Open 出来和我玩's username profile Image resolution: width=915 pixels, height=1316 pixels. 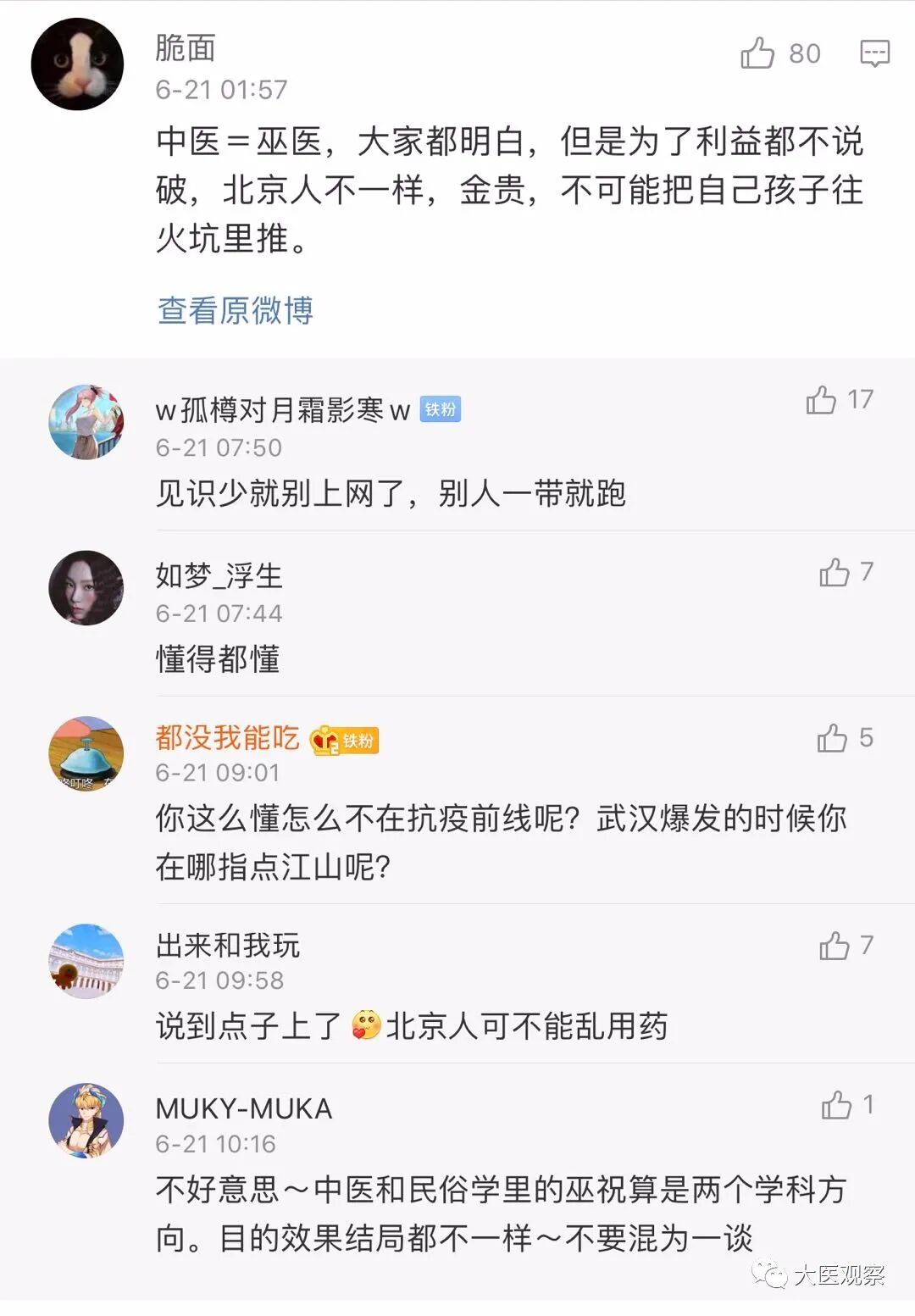(227, 945)
